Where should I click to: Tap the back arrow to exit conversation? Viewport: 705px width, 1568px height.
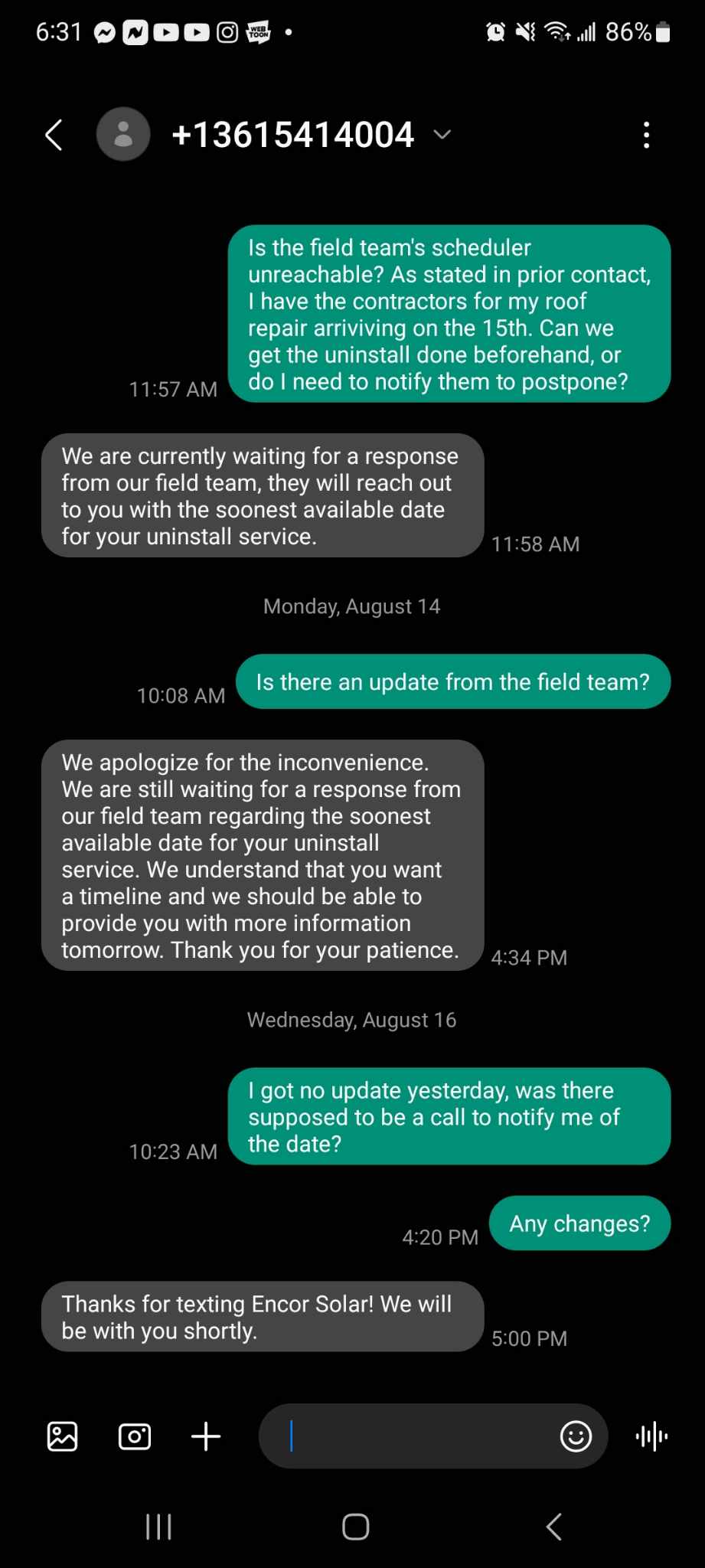(x=54, y=134)
